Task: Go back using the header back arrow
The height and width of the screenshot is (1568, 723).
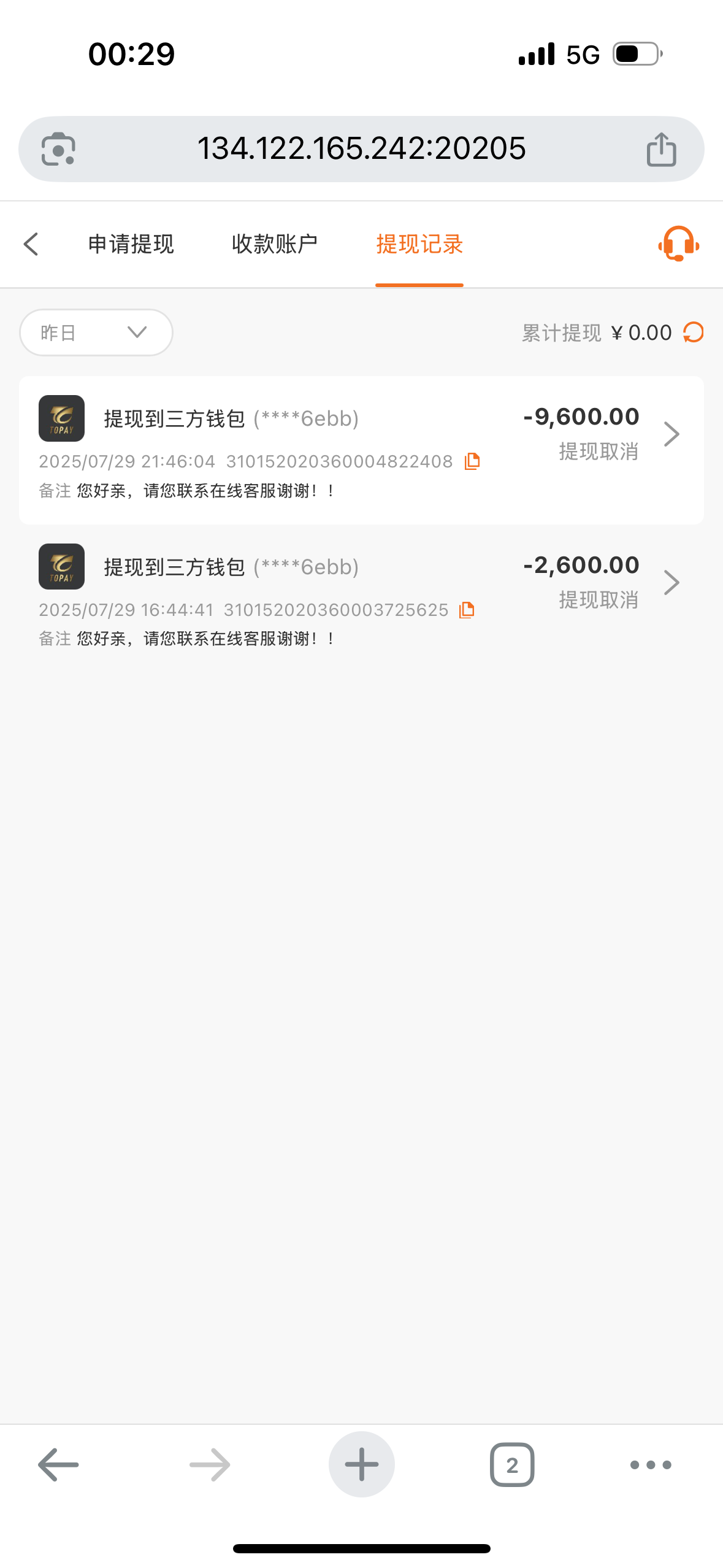Action: [x=31, y=244]
